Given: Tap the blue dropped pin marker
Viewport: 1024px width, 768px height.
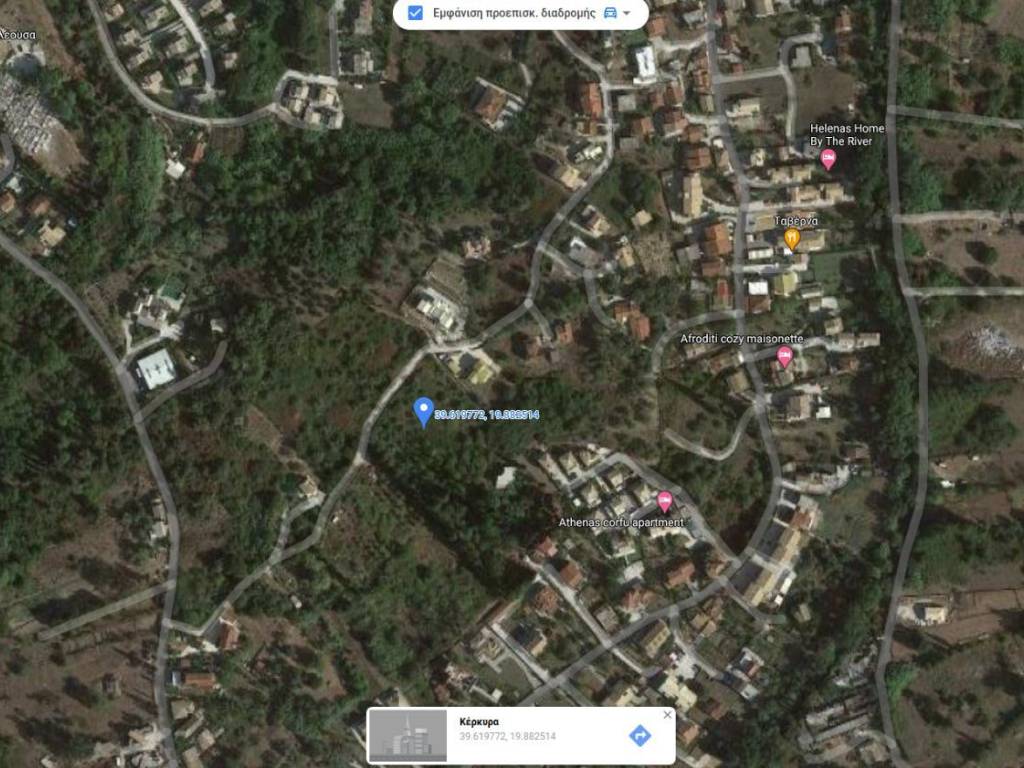Looking at the screenshot, I should coord(424,411).
